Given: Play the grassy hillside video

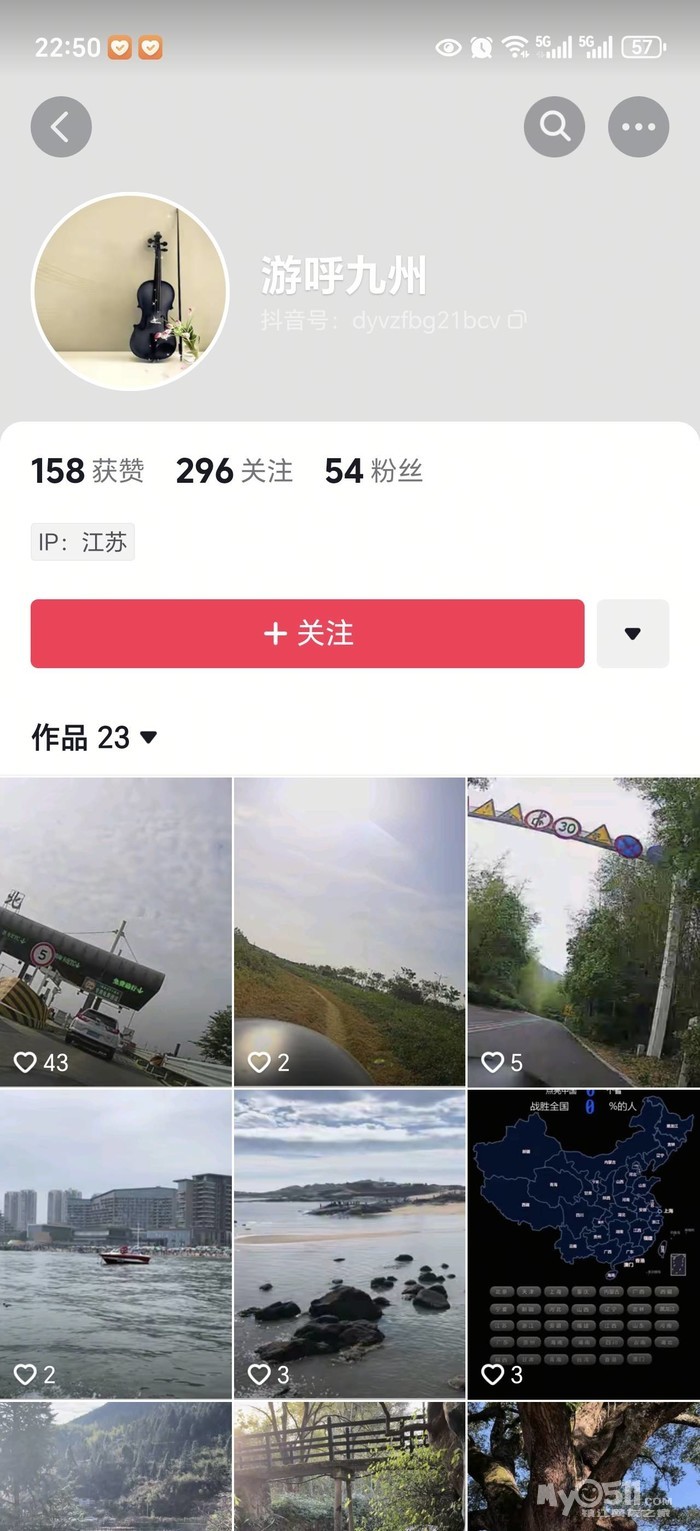Looking at the screenshot, I should [349, 931].
